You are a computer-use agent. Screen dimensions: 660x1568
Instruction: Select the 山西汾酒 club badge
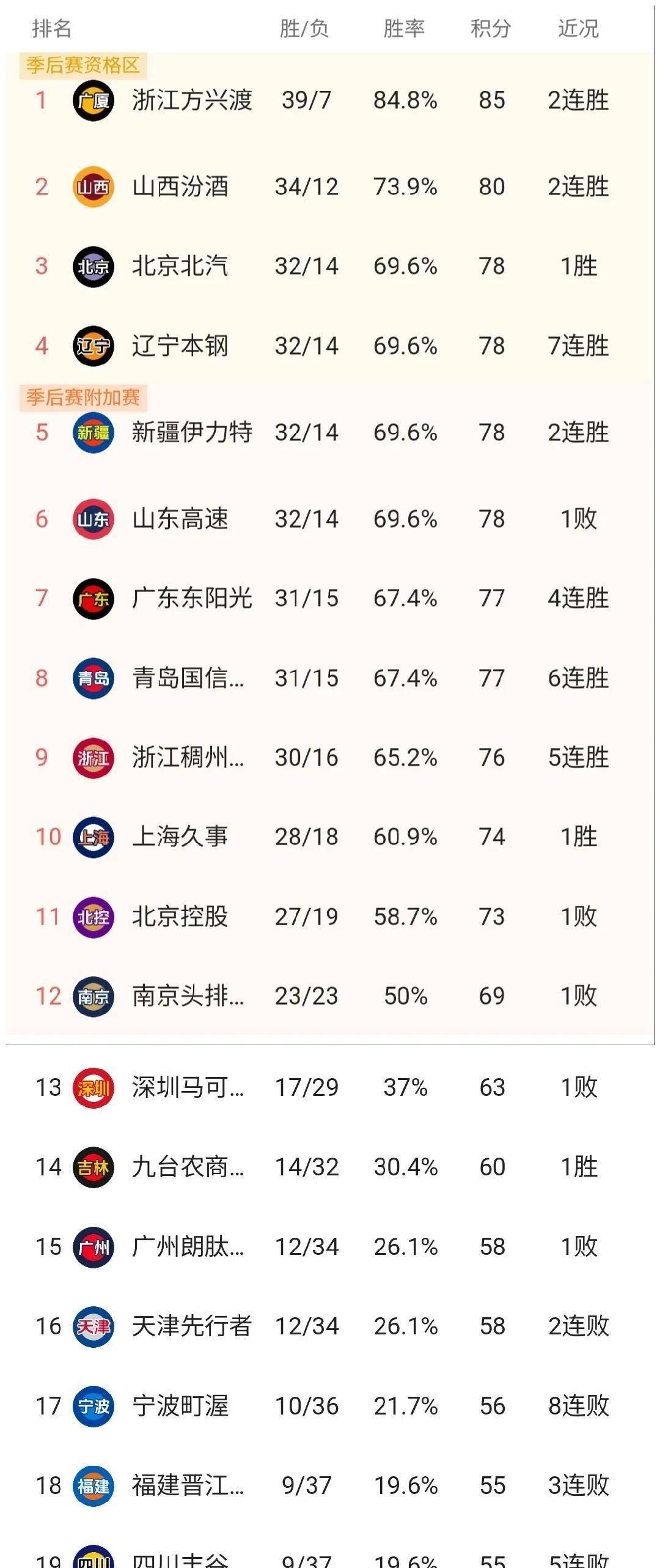point(93,188)
